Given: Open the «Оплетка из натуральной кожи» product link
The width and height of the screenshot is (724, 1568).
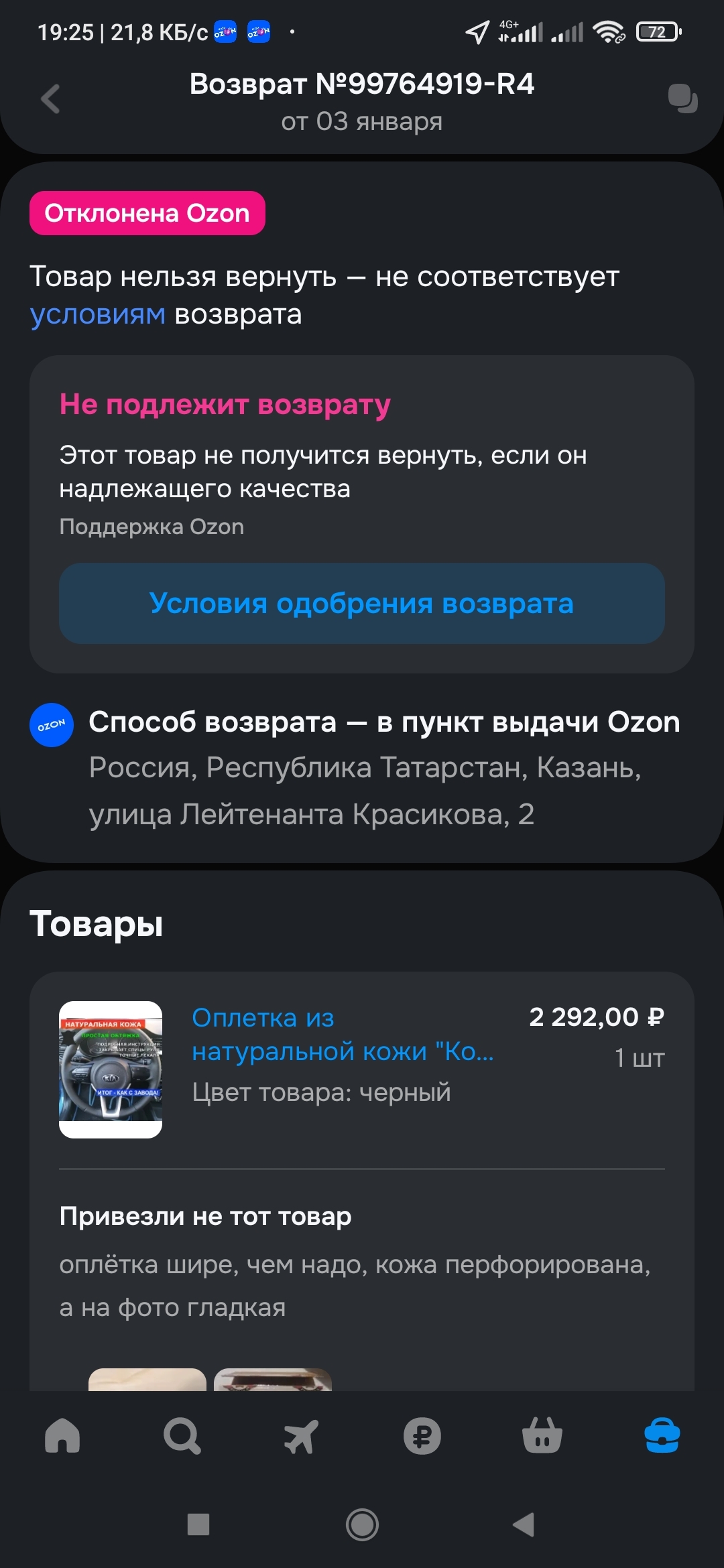Looking at the screenshot, I should 342,1035.
